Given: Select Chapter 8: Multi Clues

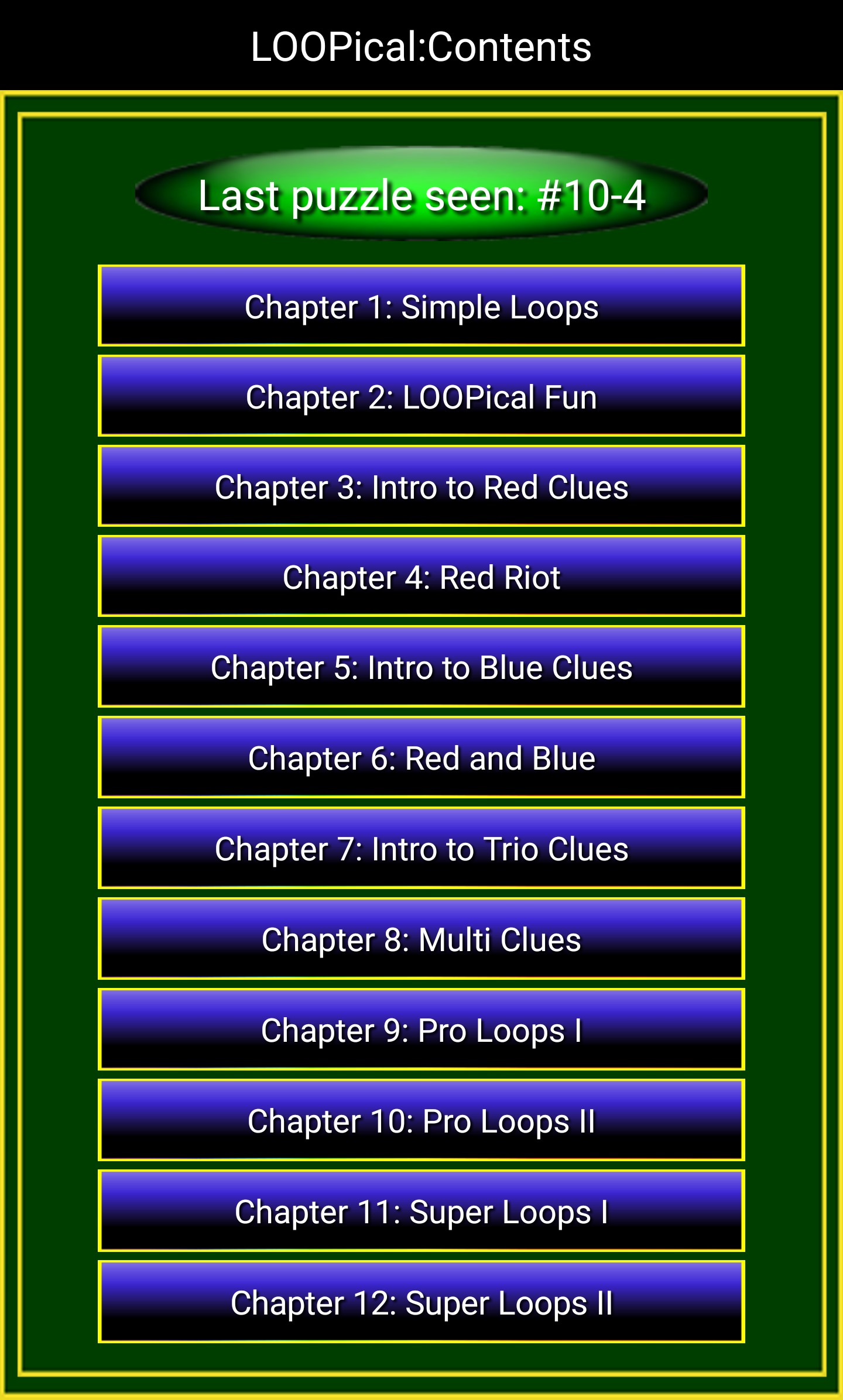Looking at the screenshot, I should (421, 939).
